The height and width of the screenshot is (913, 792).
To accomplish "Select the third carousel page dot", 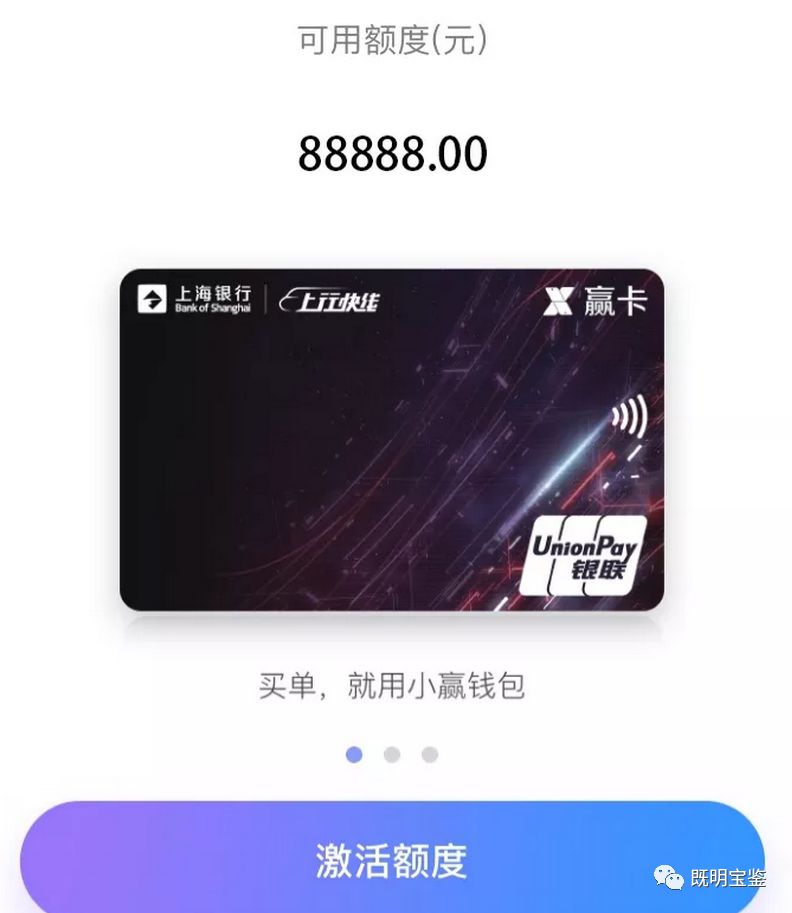I will 430,754.
